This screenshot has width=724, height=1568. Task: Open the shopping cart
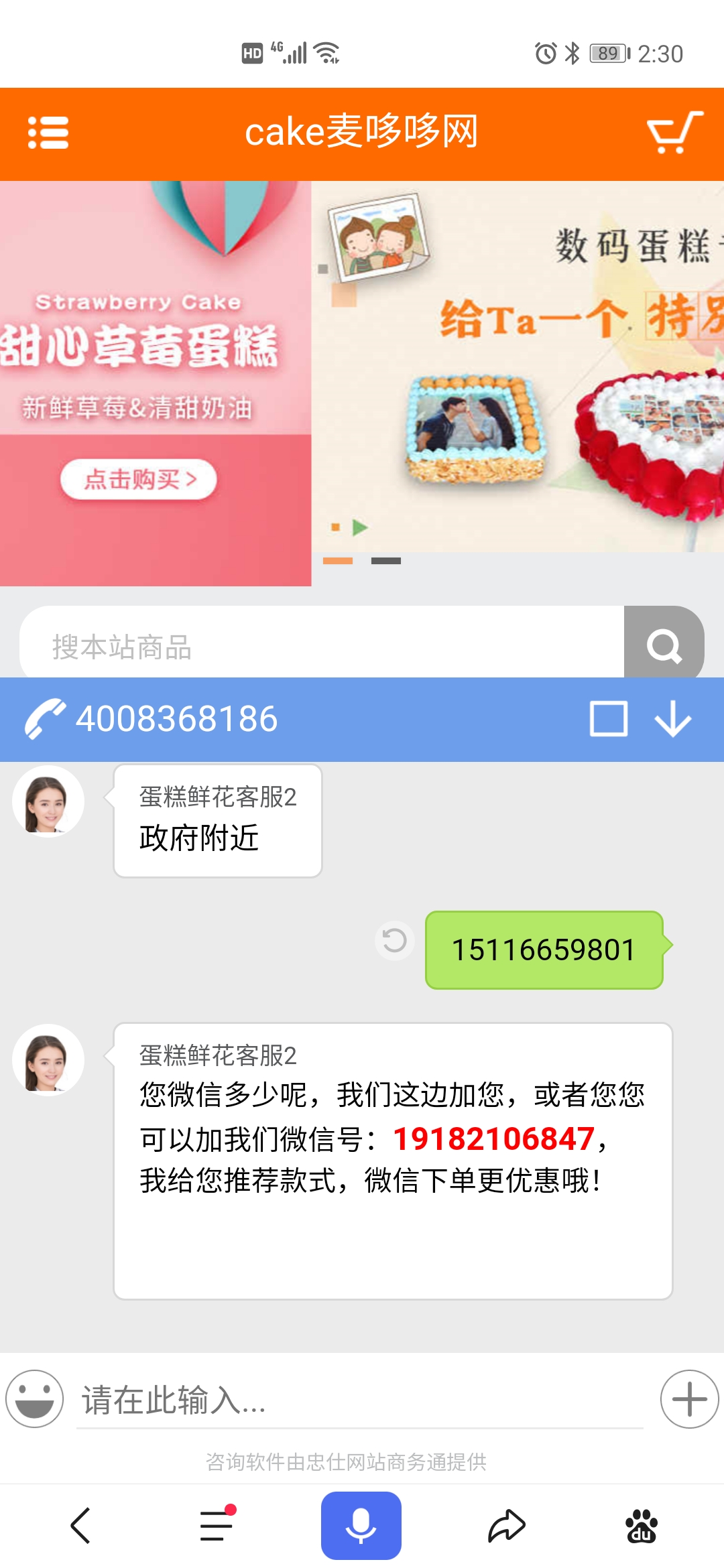(x=674, y=133)
